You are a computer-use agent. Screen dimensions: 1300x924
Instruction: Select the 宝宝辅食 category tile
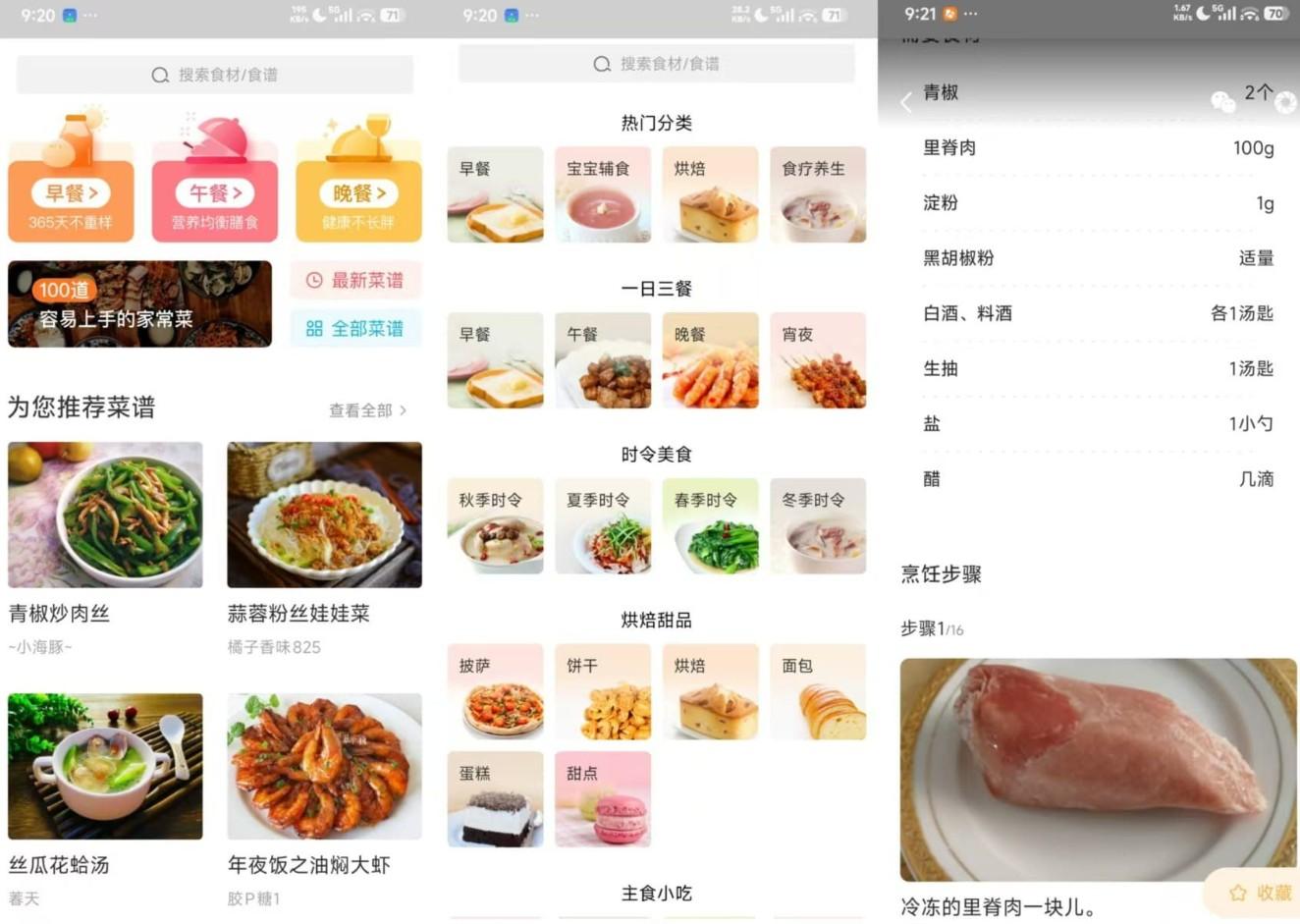(x=602, y=194)
